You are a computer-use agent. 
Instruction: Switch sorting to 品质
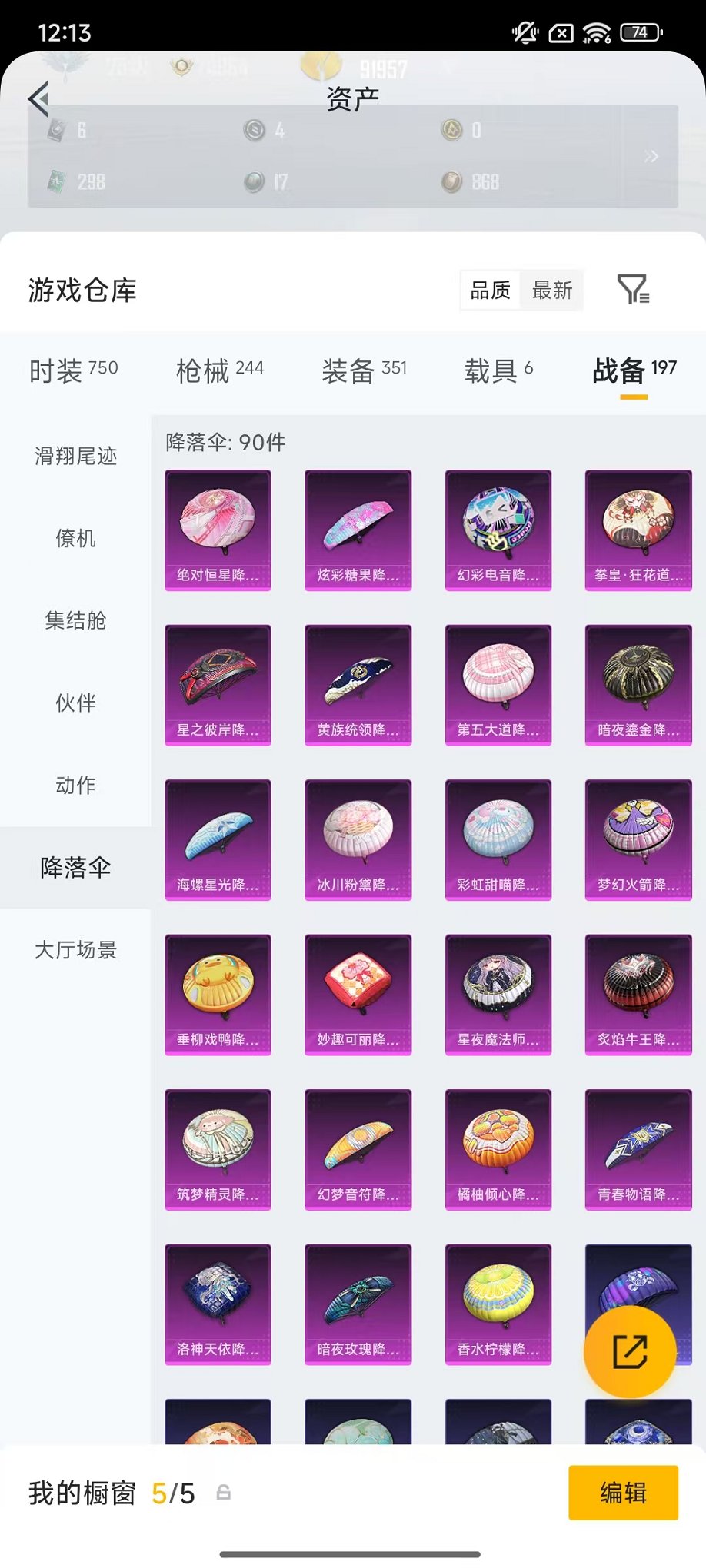[491, 291]
